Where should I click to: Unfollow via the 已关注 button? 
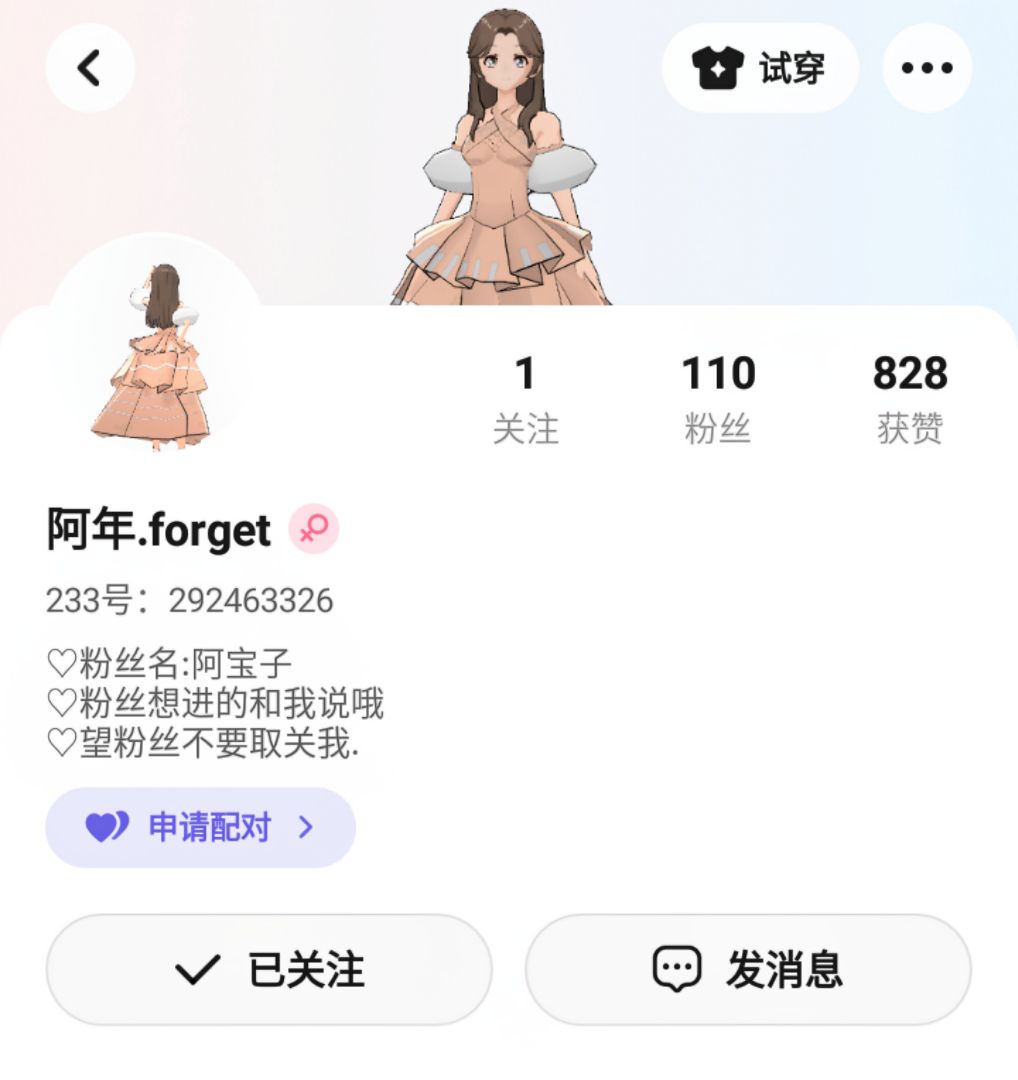click(x=269, y=970)
